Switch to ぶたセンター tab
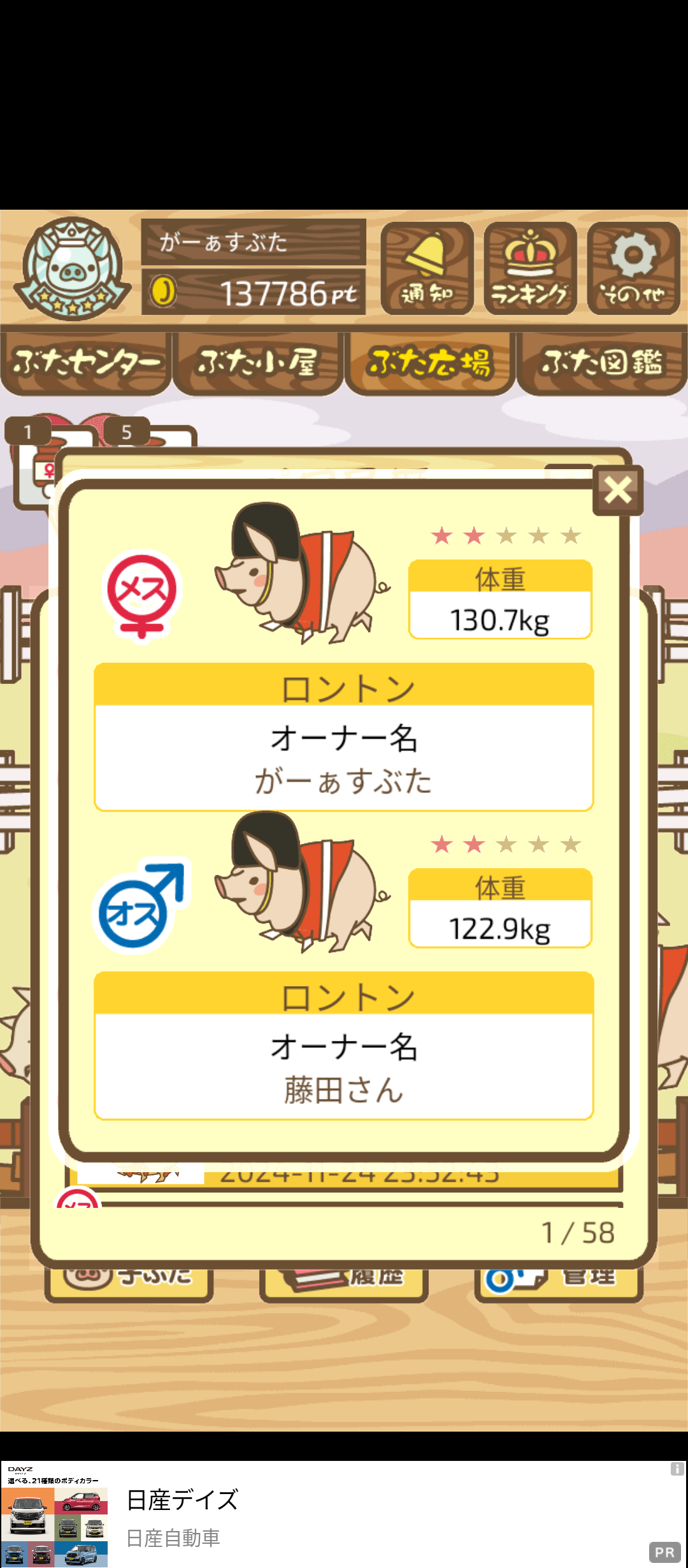688x1568 pixels. (86, 362)
